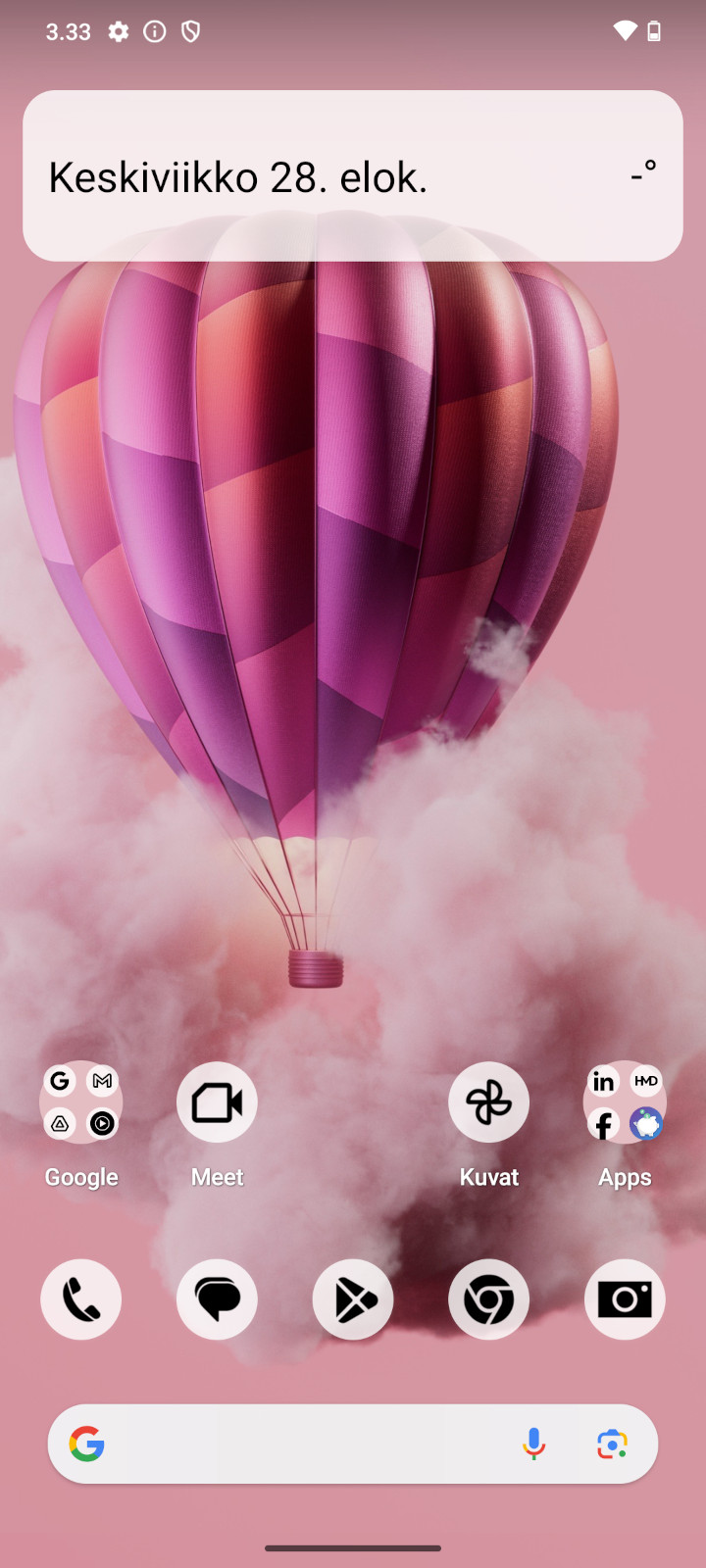The image size is (706, 1568).
Task: Open Google Lens from the search bar
Action: (612, 1444)
